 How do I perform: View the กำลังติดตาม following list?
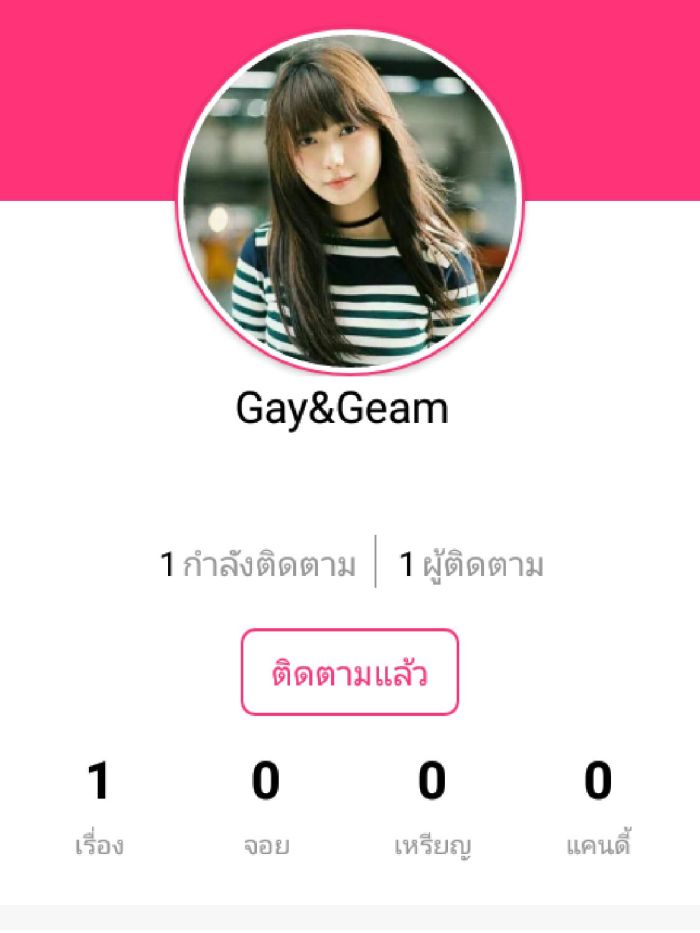point(258,566)
